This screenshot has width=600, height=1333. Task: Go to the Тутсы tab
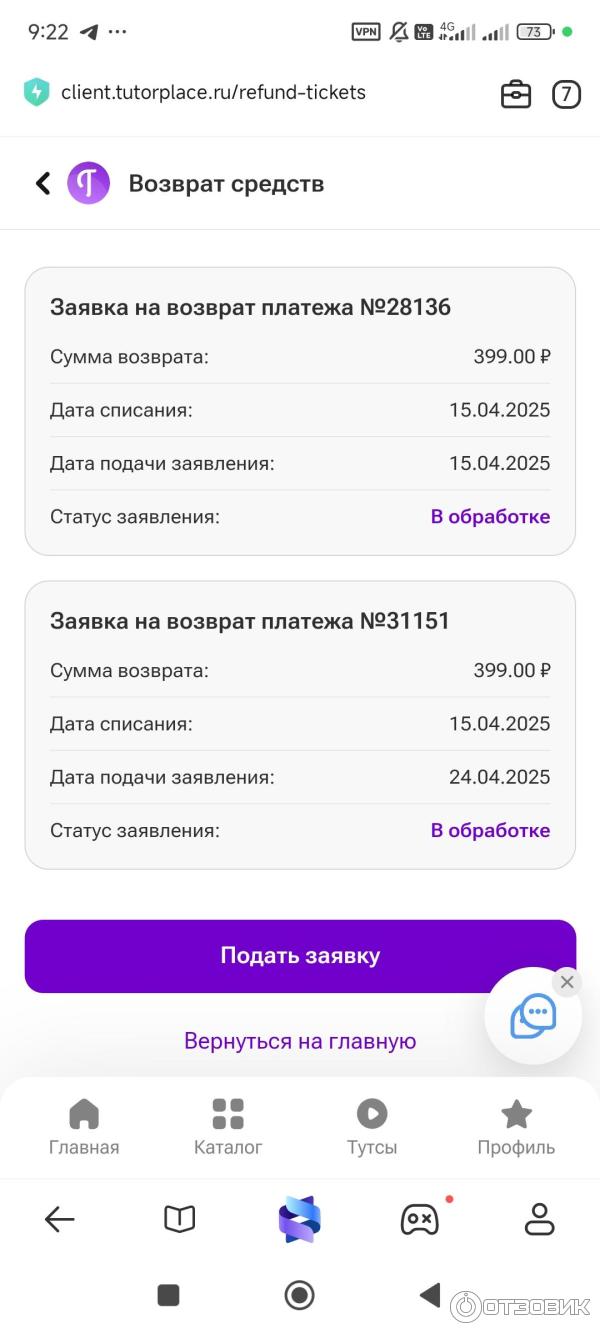click(x=372, y=1127)
